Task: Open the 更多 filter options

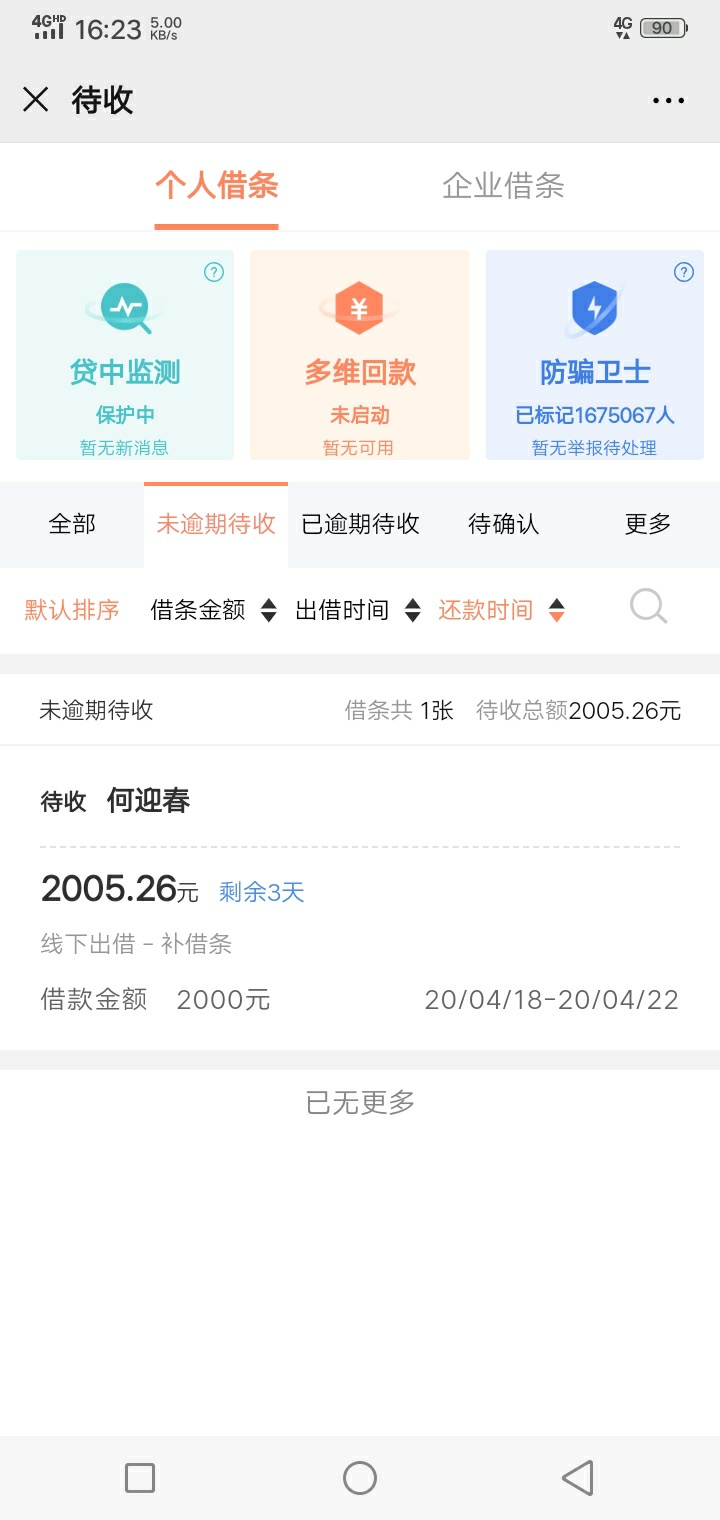Action: pyautogui.click(x=648, y=524)
